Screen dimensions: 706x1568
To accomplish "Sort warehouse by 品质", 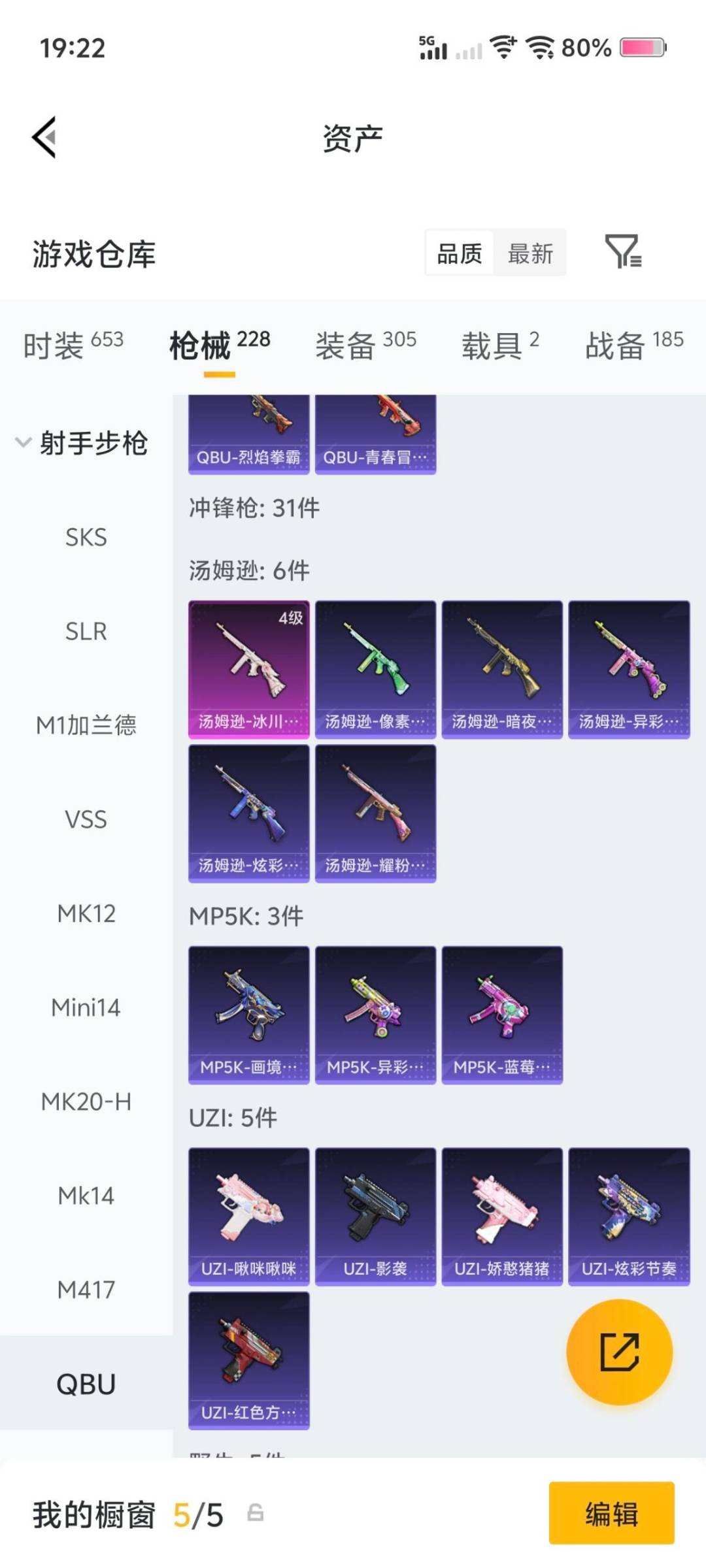I will pyautogui.click(x=460, y=253).
